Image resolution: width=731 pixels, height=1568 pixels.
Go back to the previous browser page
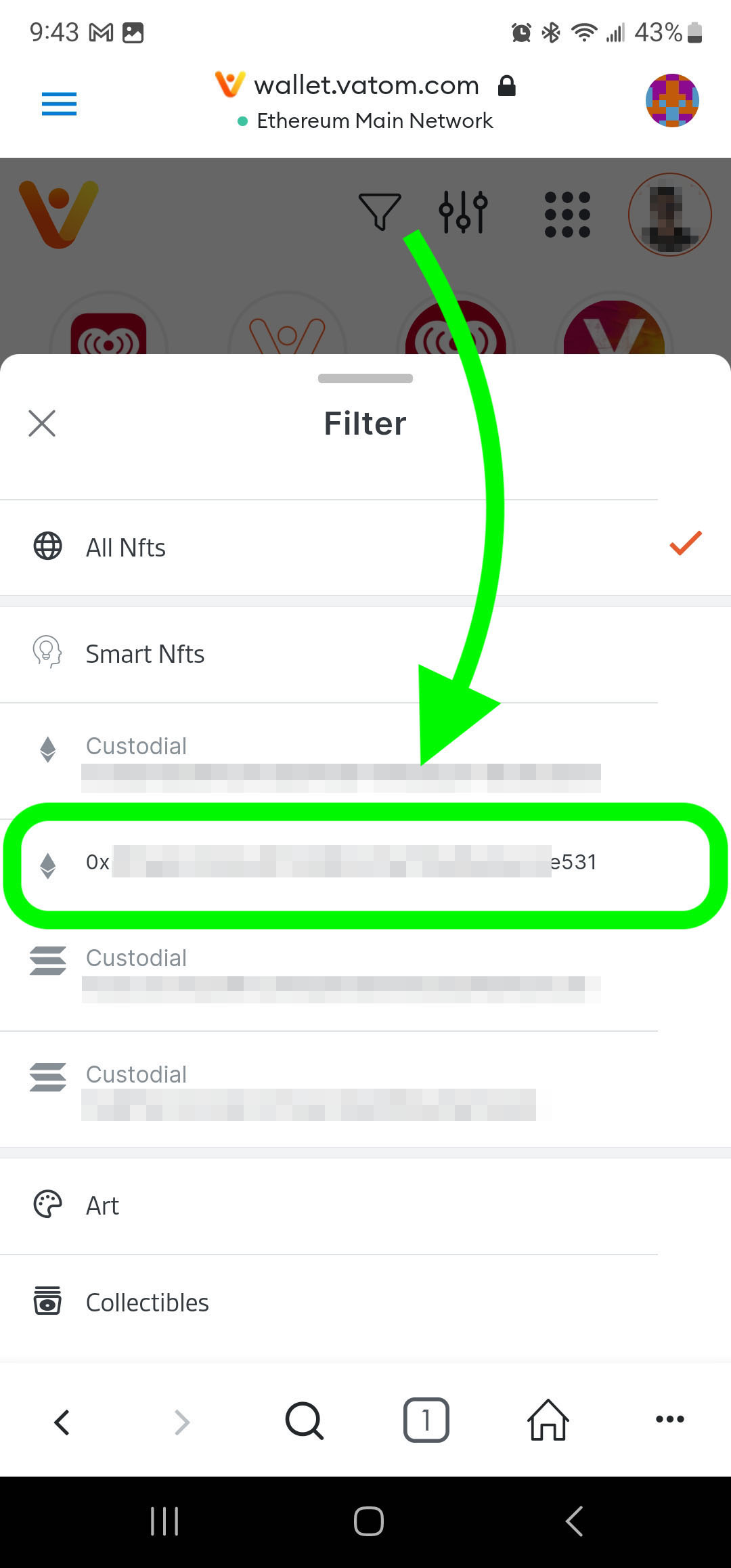pyautogui.click(x=62, y=1422)
